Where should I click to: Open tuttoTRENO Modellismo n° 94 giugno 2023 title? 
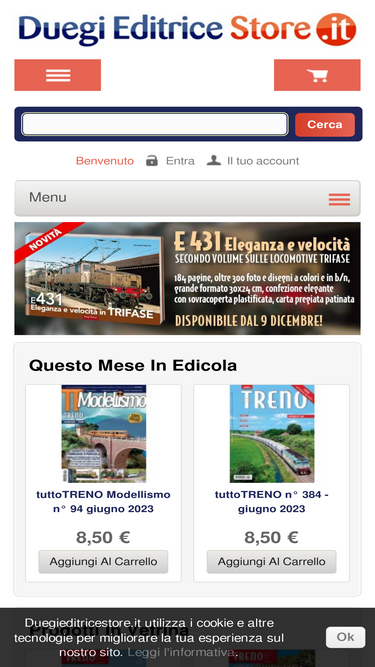[103, 502]
